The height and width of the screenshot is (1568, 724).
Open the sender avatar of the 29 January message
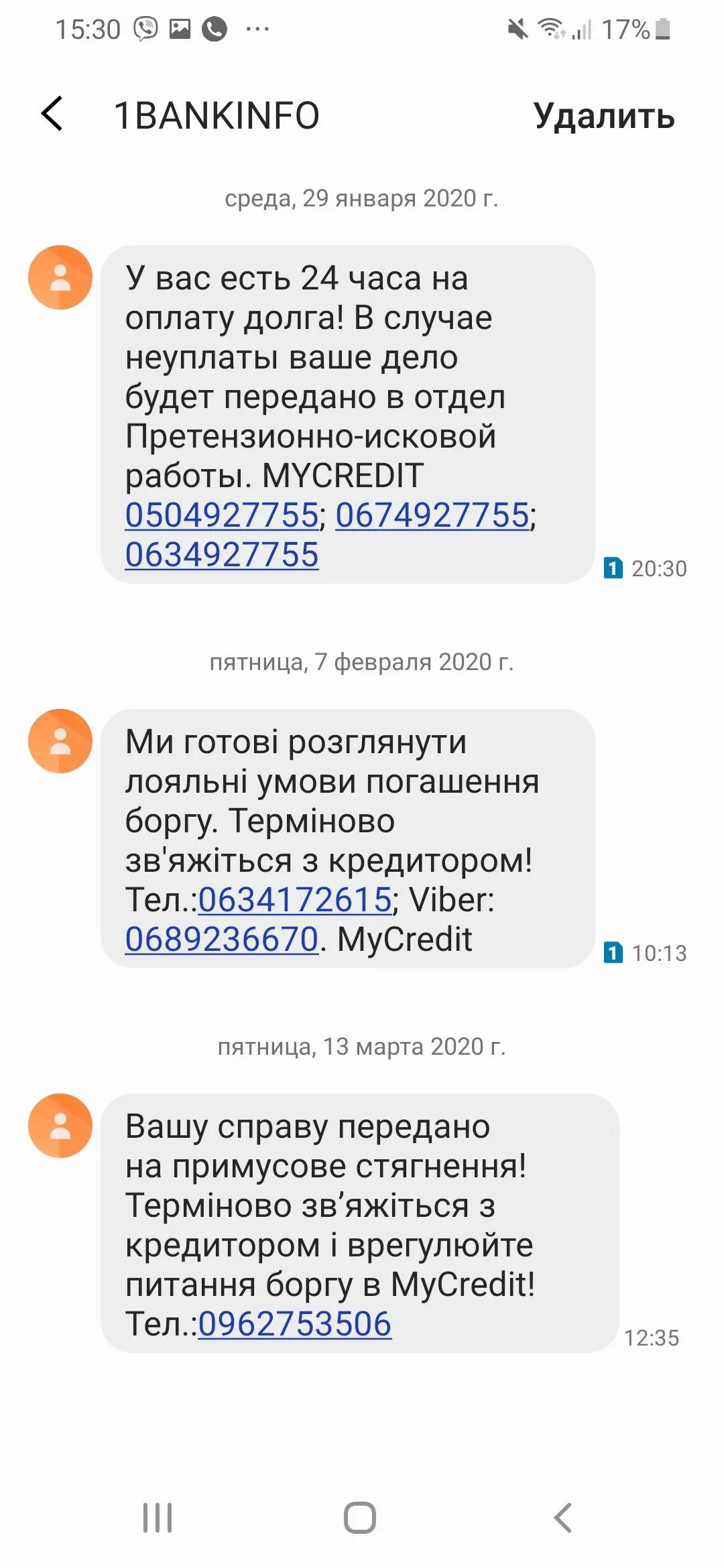pyautogui.click(x=60, y=277)
